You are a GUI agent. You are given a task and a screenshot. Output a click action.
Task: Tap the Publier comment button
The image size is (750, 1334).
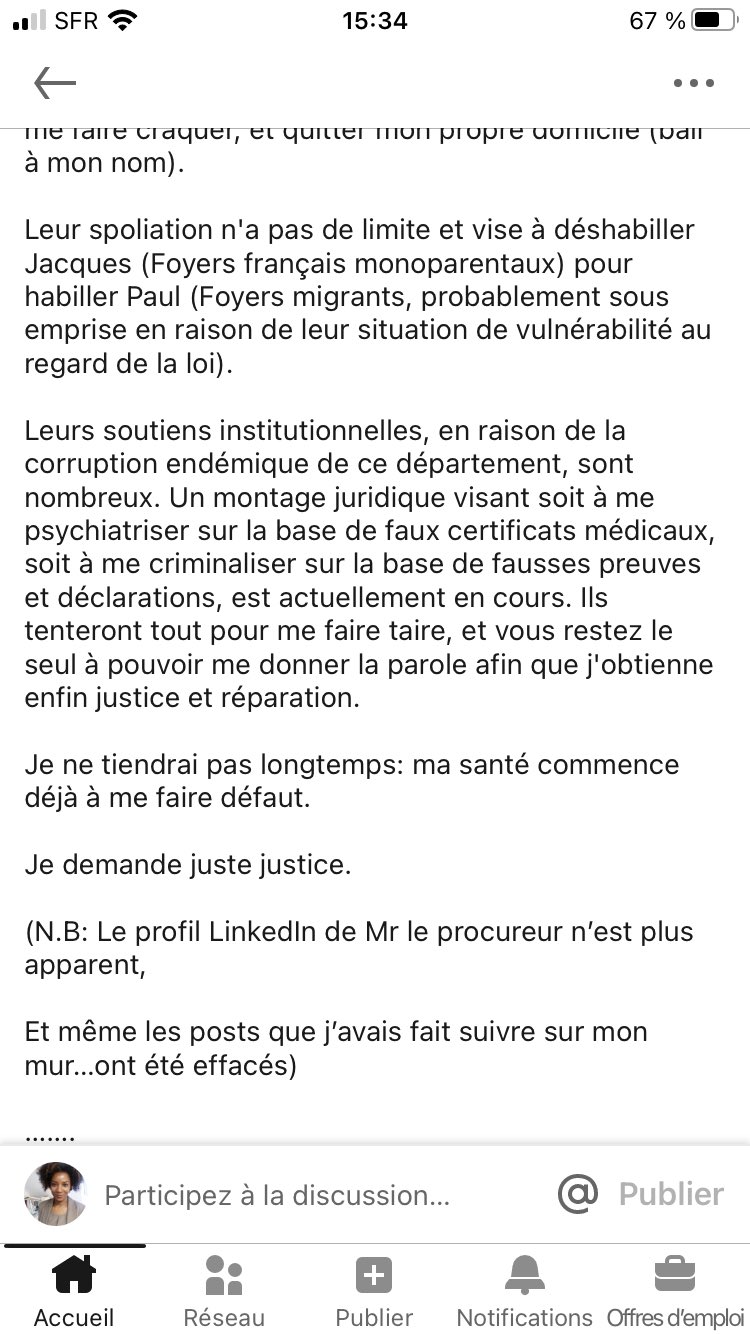pos(670,1194)
